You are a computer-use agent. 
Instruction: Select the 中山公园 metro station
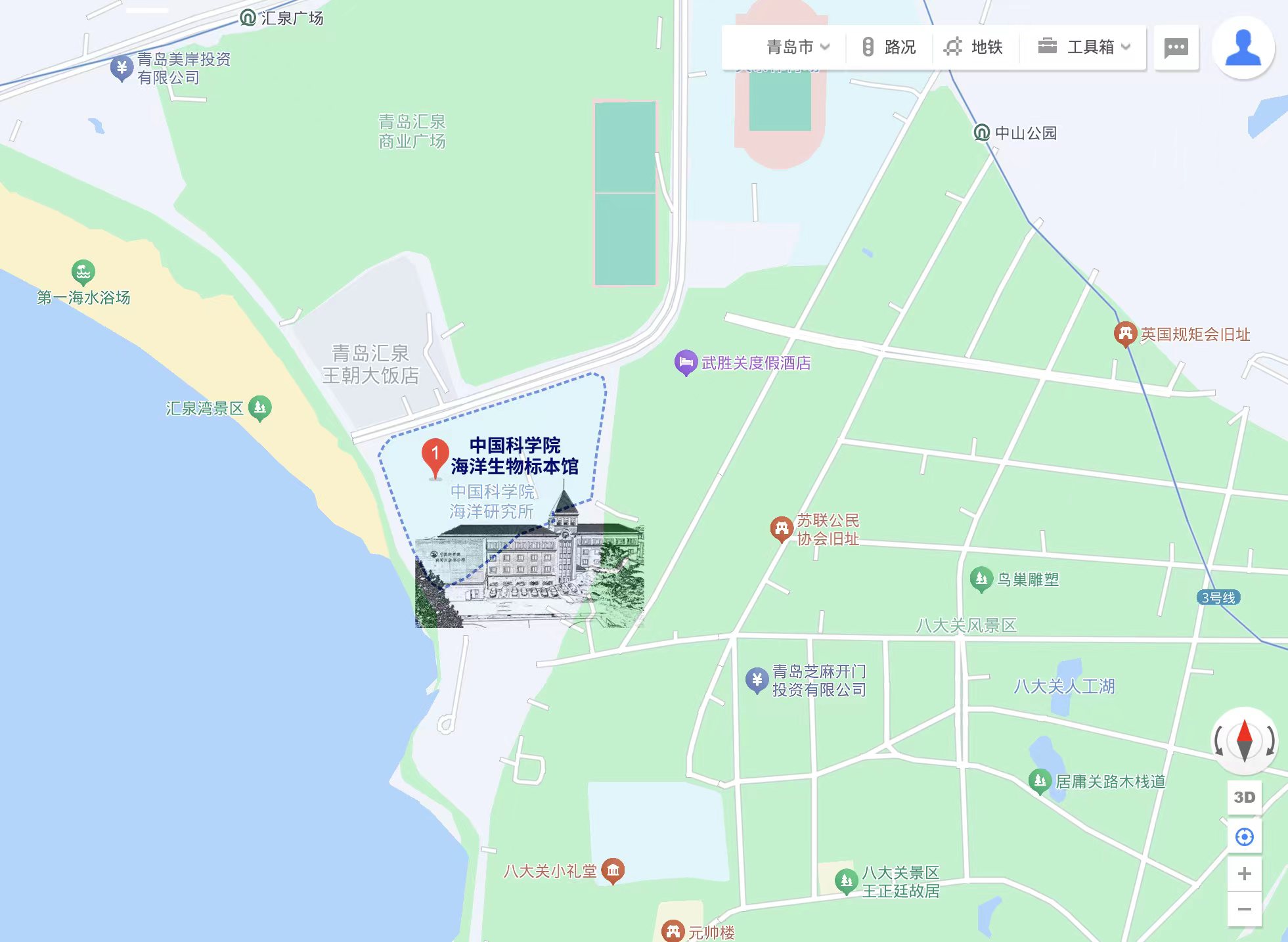pyautogui.click(x=981, y=133)
